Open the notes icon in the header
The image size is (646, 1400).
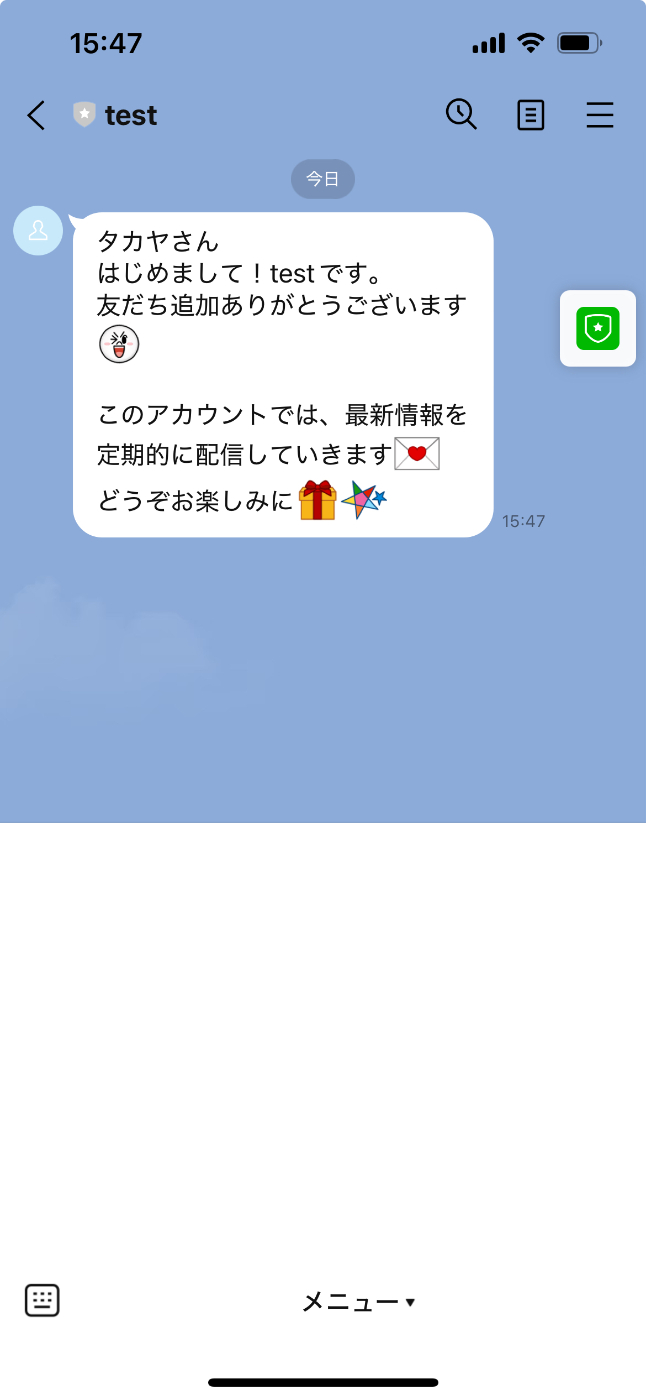tap(531, 116)
